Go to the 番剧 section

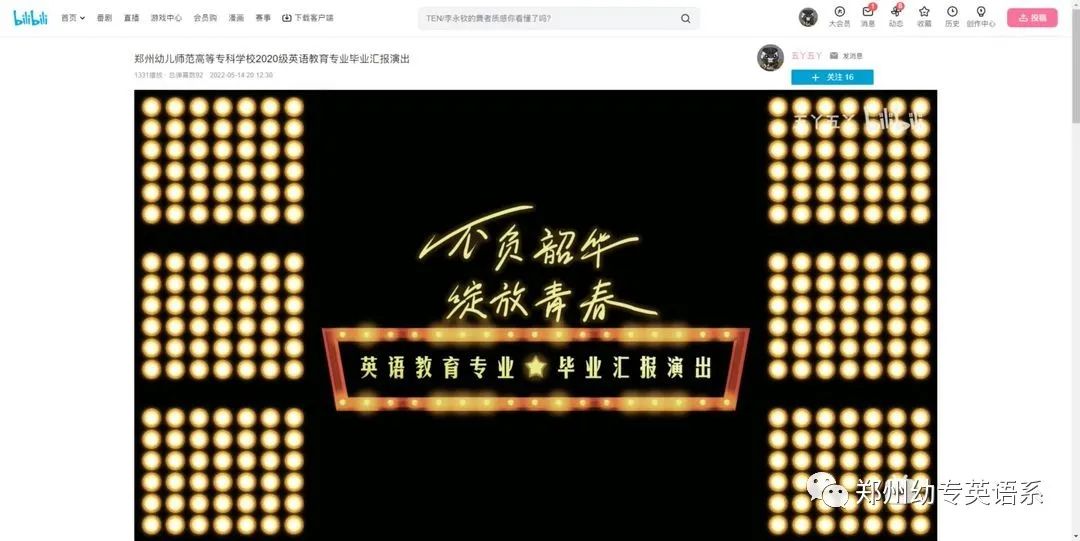coord(104,18)
